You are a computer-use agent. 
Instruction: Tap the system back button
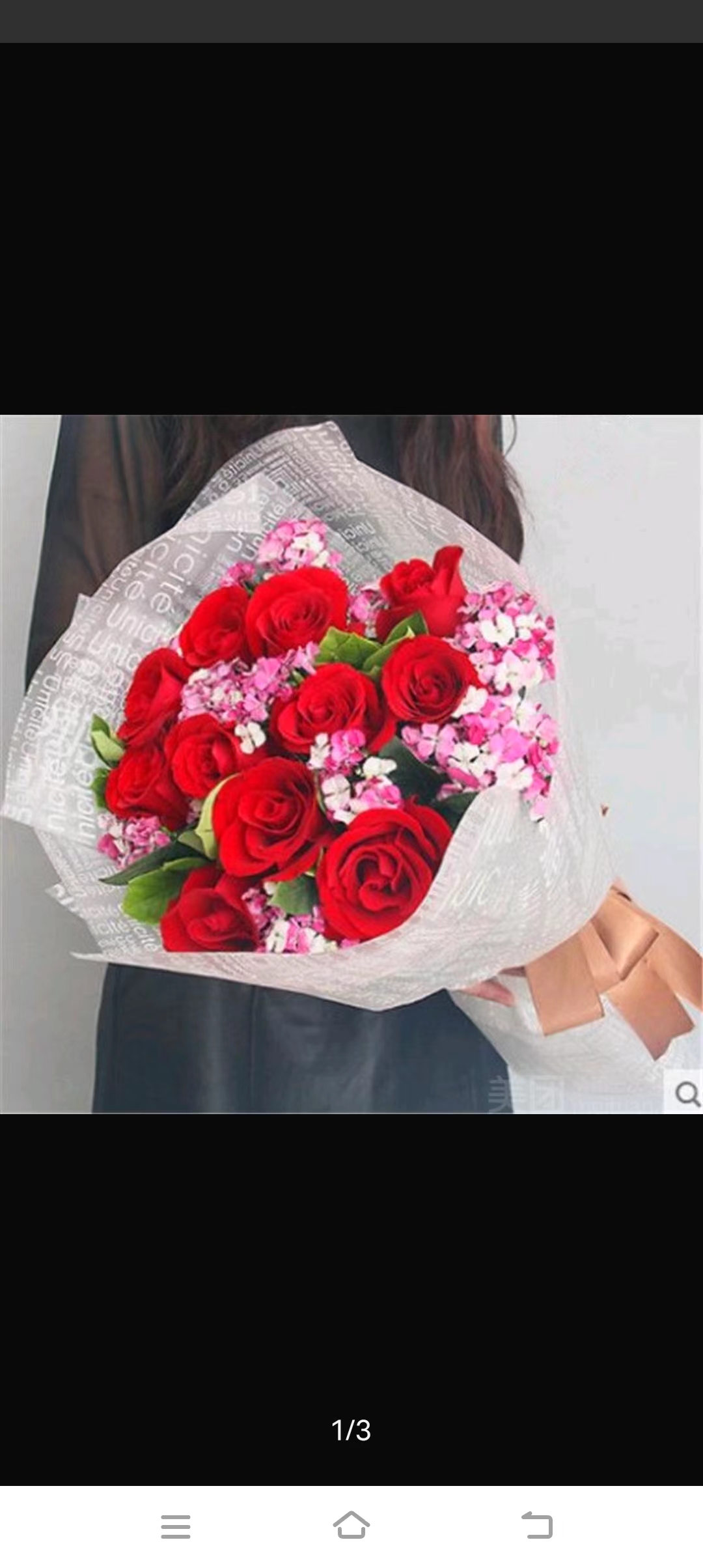(x=538, y=1525)
